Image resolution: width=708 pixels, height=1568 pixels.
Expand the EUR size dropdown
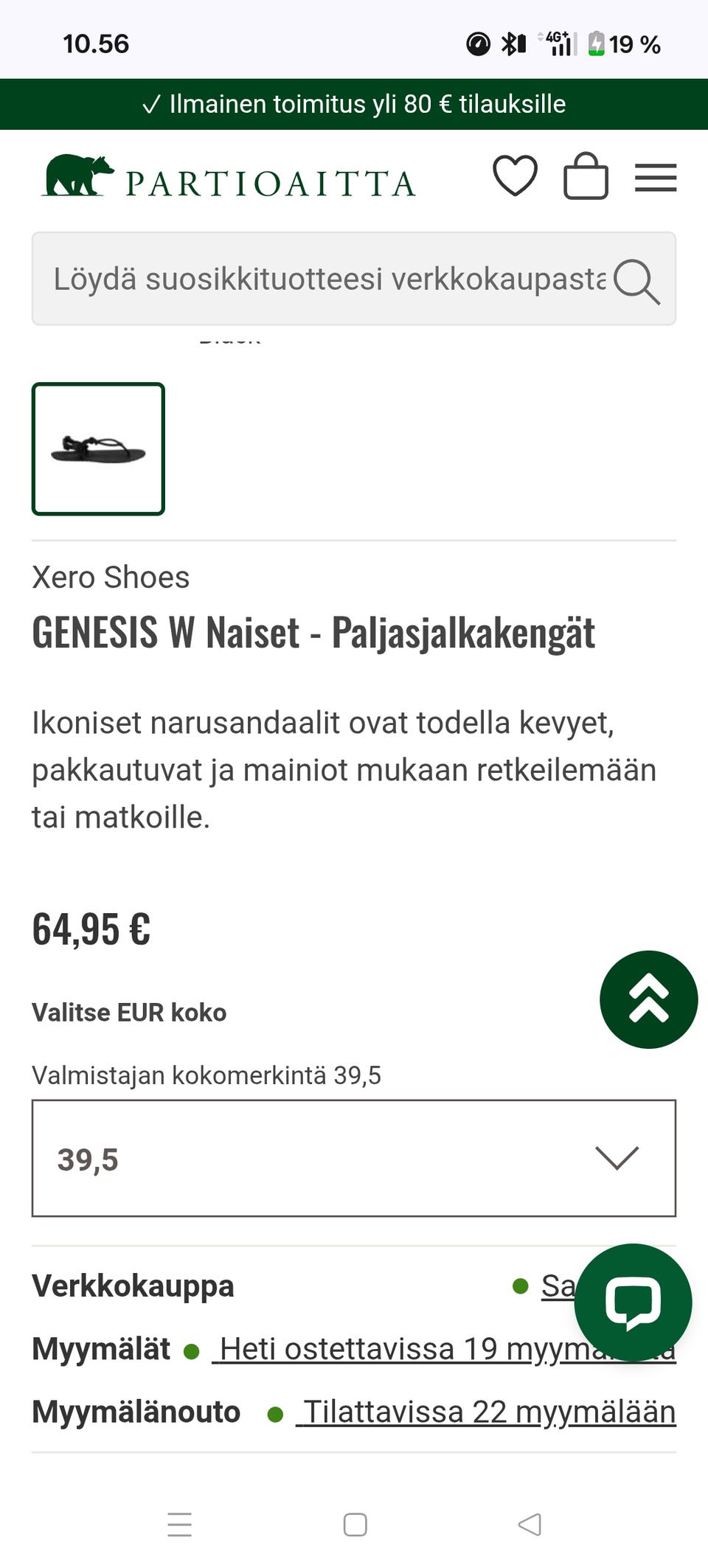tap(354, 1158)
